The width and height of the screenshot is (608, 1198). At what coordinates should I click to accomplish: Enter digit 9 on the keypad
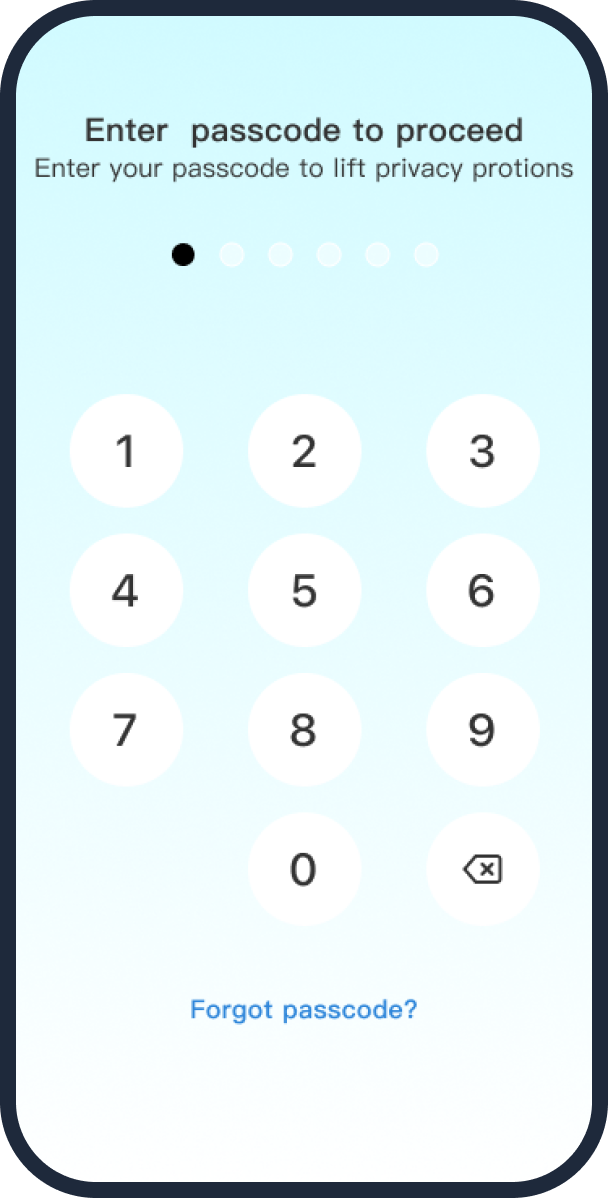[x=482, y=730]
